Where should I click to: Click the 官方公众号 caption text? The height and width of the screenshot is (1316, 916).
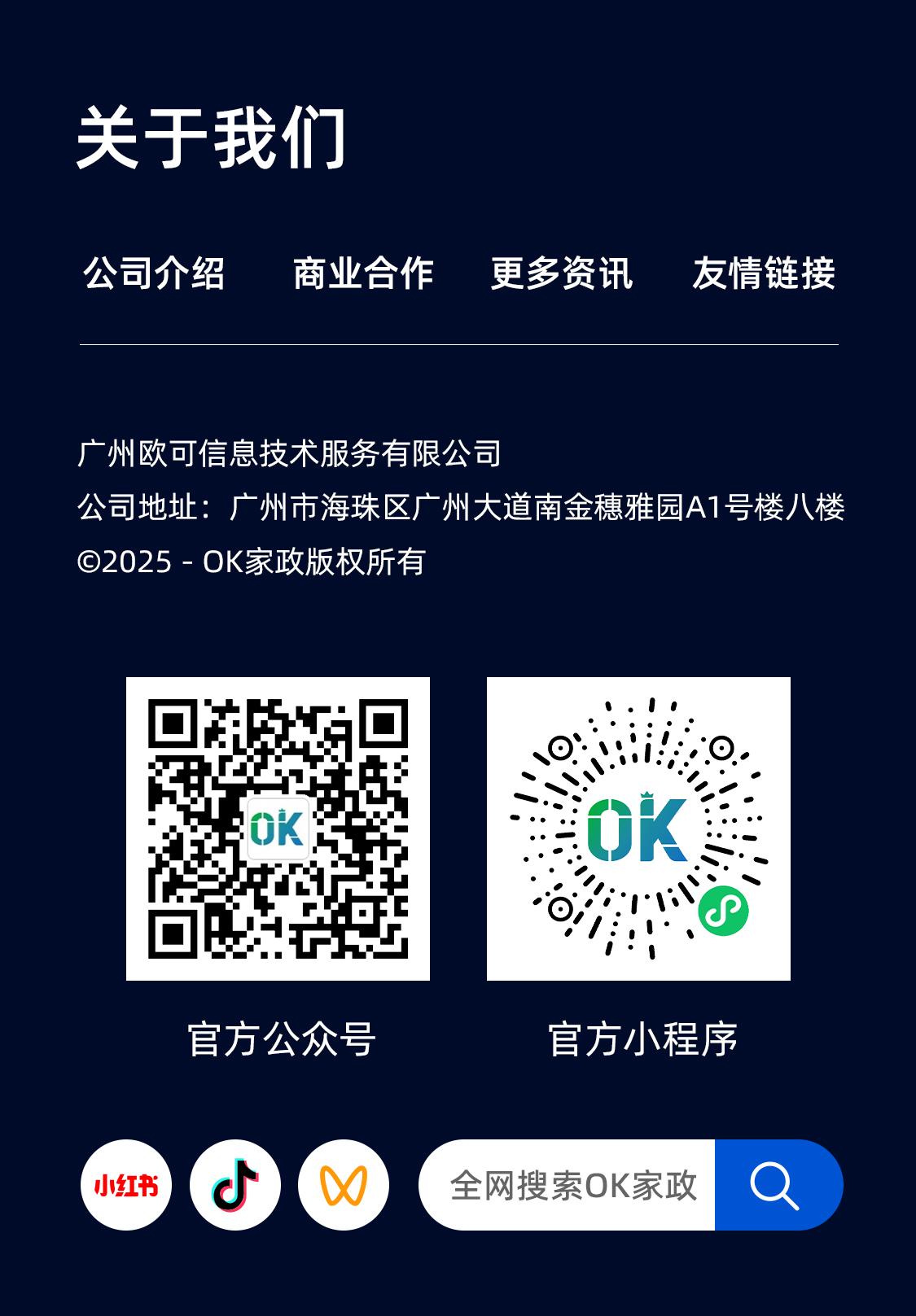283,1038
